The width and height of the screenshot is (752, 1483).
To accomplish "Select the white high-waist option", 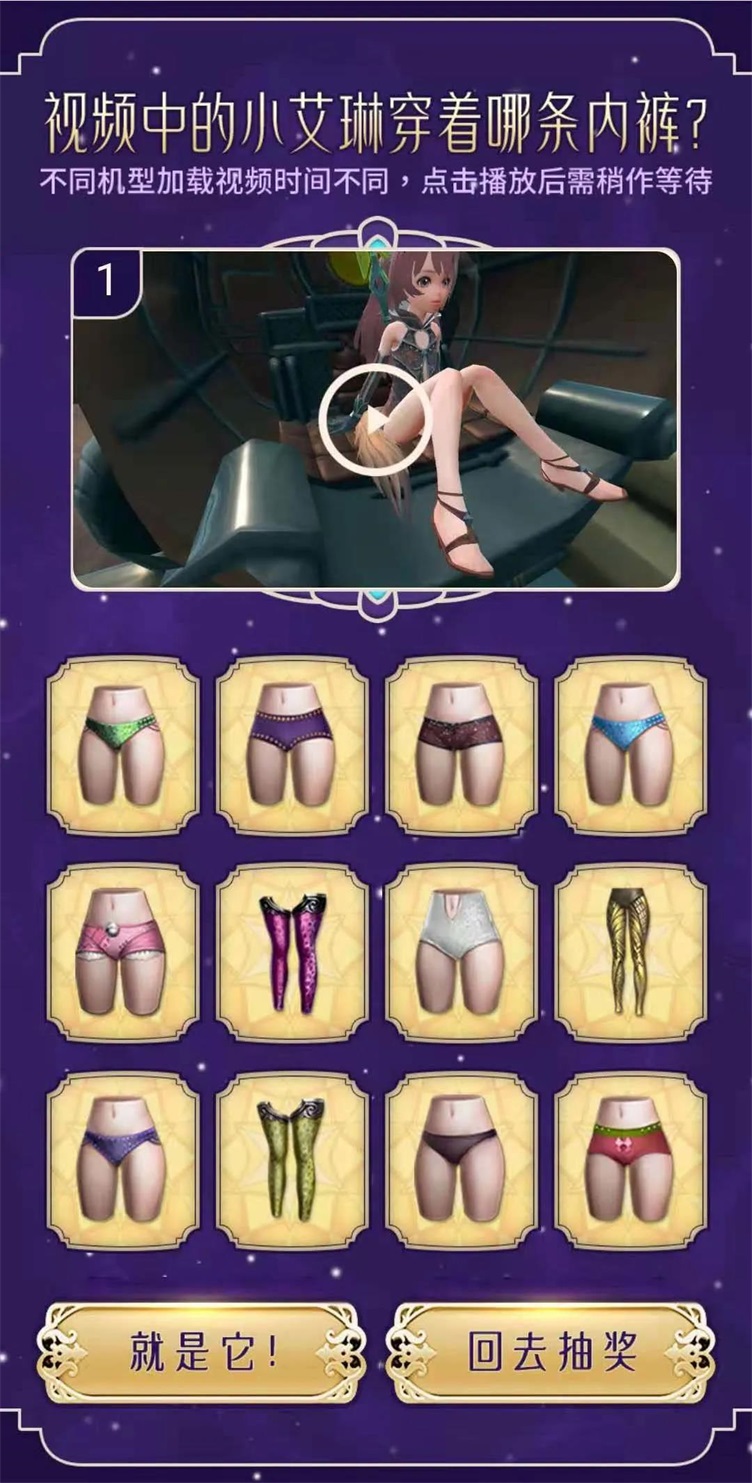I will coord(461,953).
